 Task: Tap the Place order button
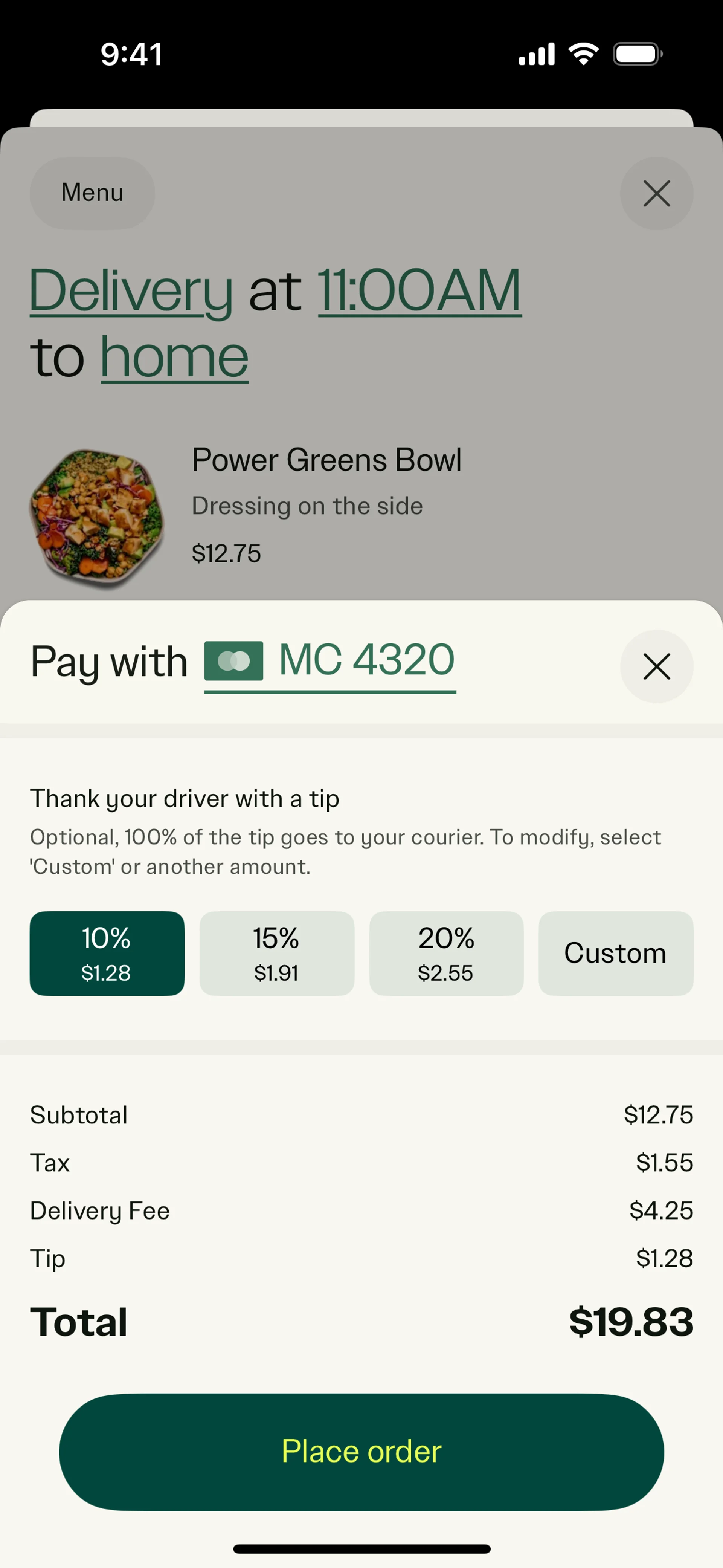pos(361,1452)
